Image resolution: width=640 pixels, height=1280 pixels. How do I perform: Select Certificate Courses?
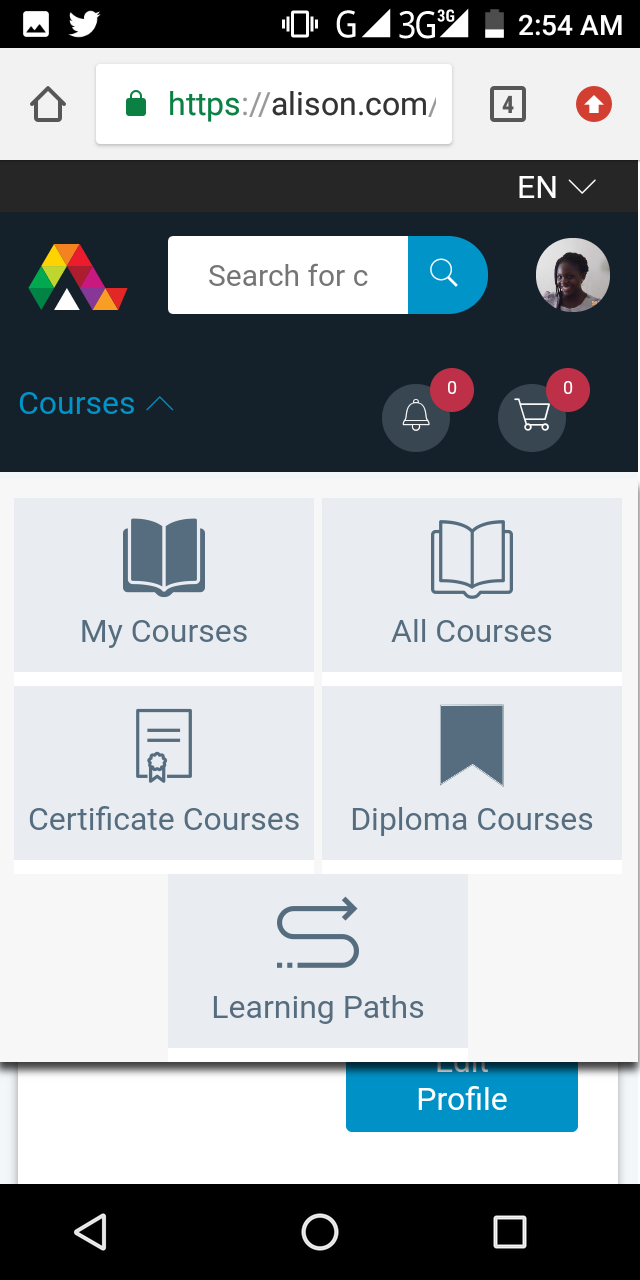[164, 772]
